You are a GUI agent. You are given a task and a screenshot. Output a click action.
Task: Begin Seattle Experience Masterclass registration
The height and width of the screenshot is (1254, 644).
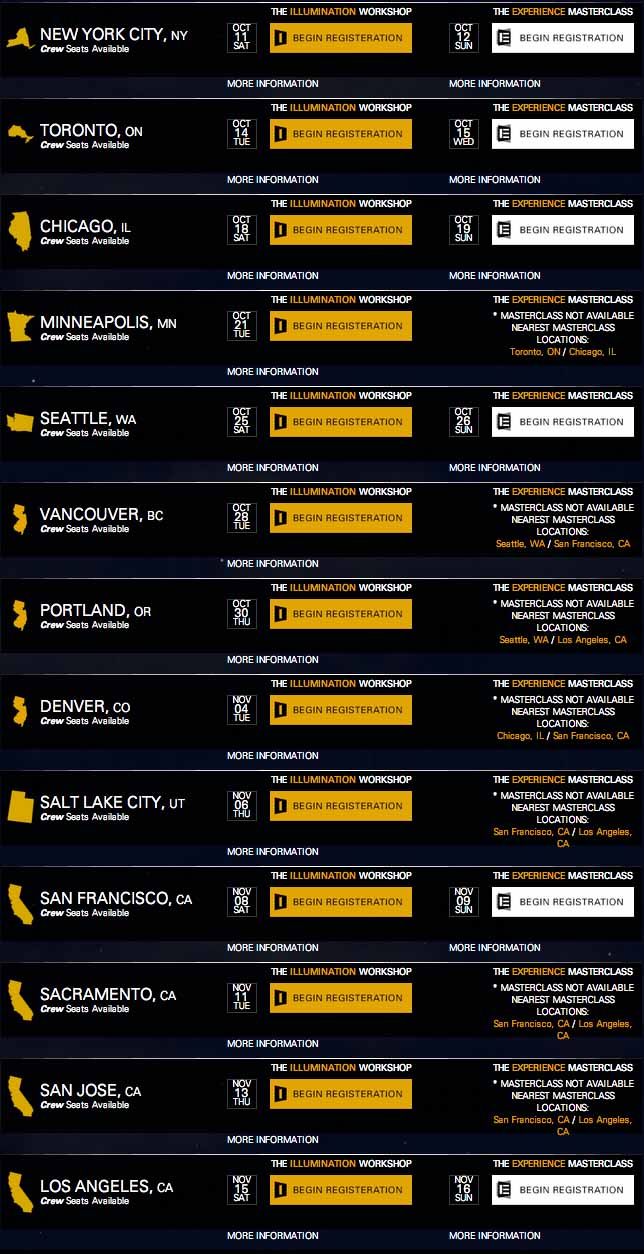point(562,422)
